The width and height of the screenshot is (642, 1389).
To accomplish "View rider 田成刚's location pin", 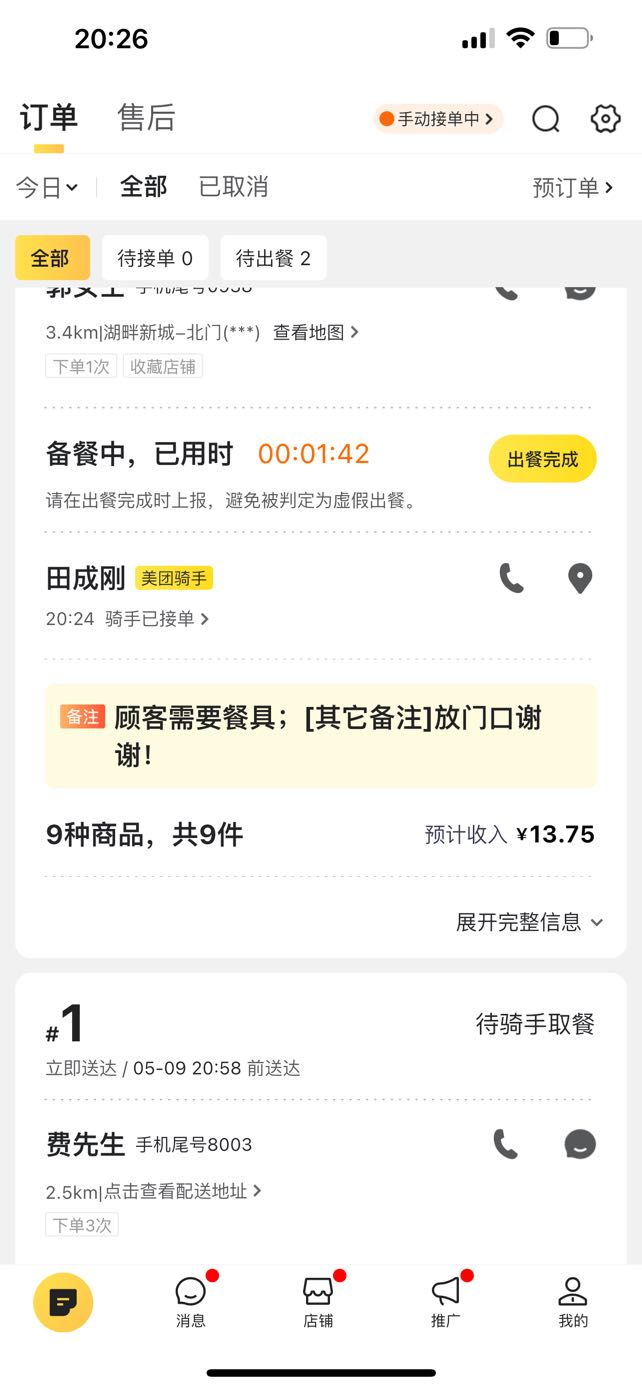I will [x=580, y=579].
